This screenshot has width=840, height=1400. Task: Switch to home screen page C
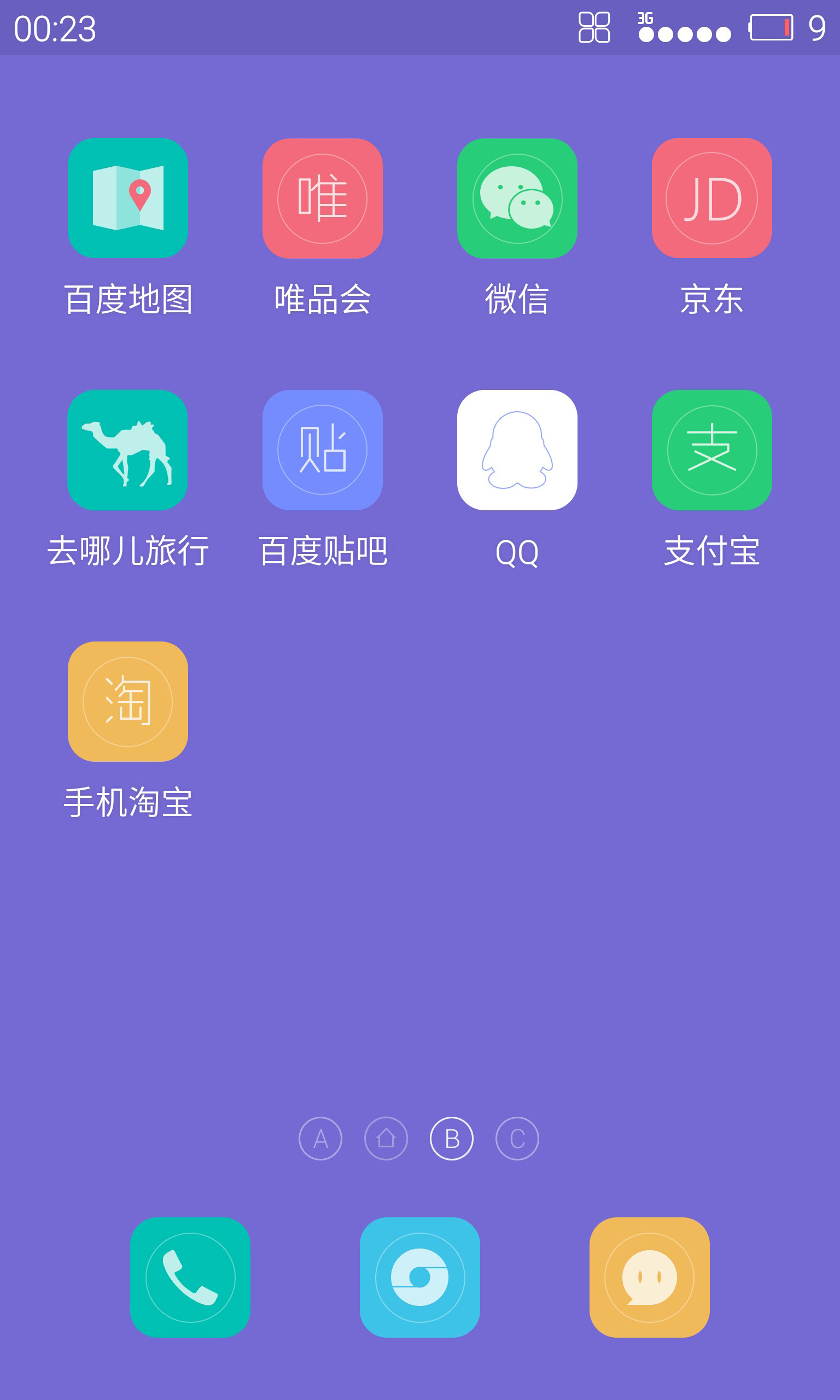click(x=517, y=1139)
